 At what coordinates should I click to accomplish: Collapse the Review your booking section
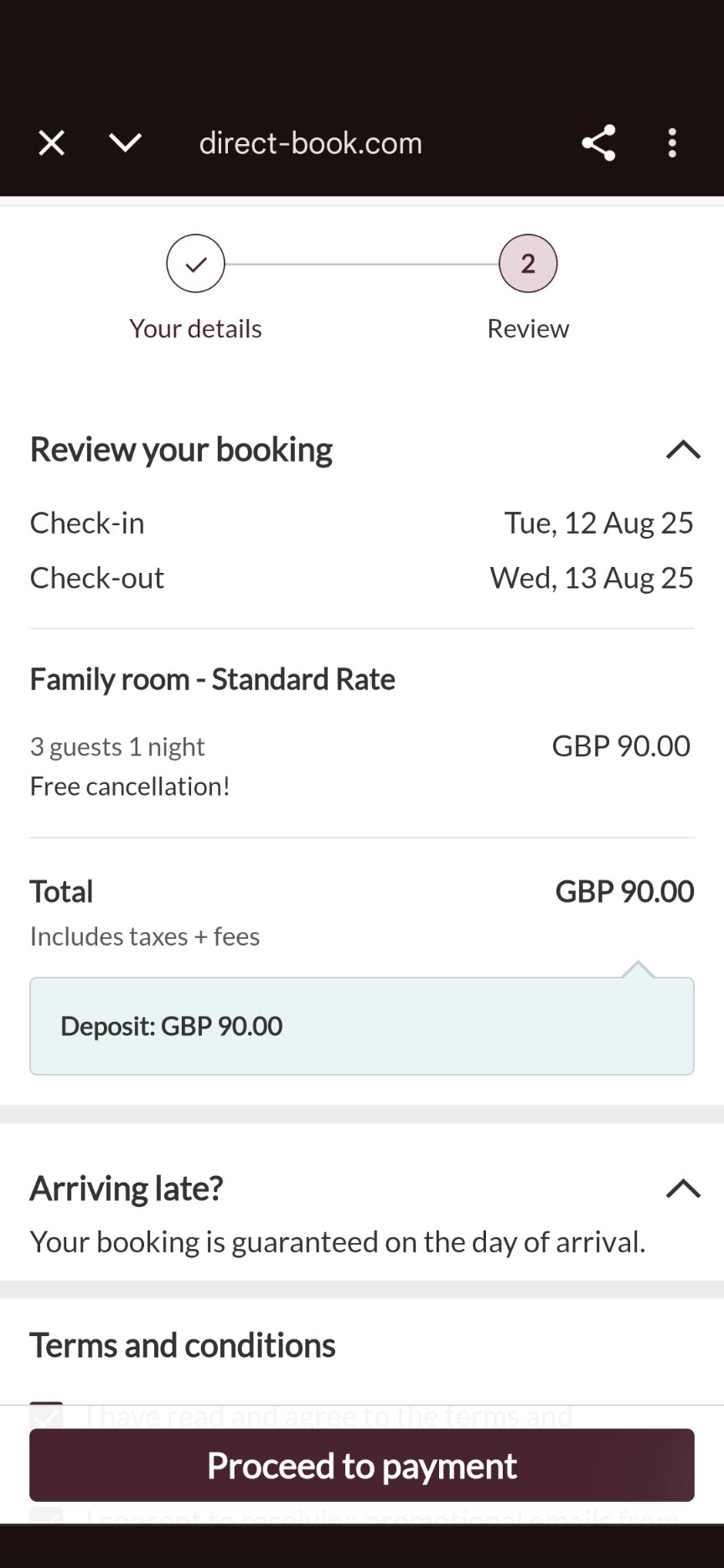click(683, 451)
